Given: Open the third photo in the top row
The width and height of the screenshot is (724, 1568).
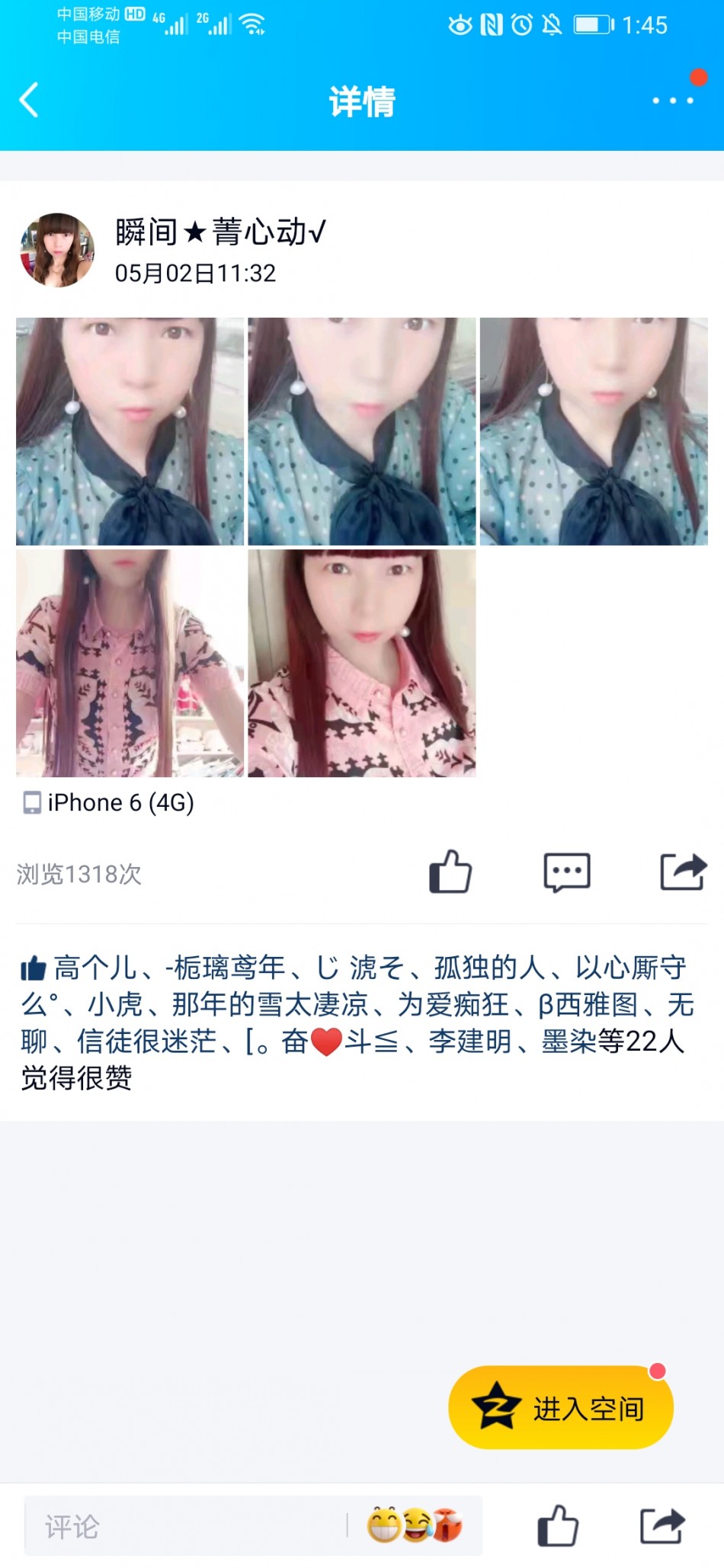Looking at the screenshot, I should tap(594, 431).
